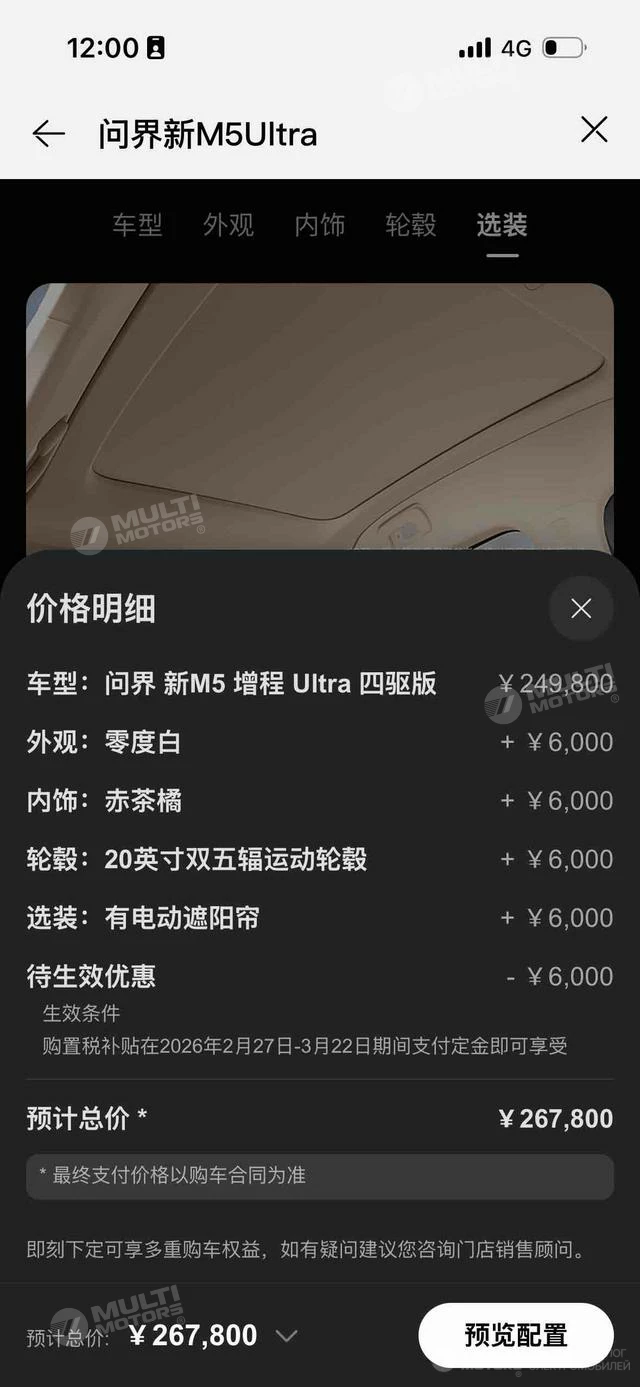Select the 轮毂 tab
This screenshot has width=640, height=1387.
411,225
